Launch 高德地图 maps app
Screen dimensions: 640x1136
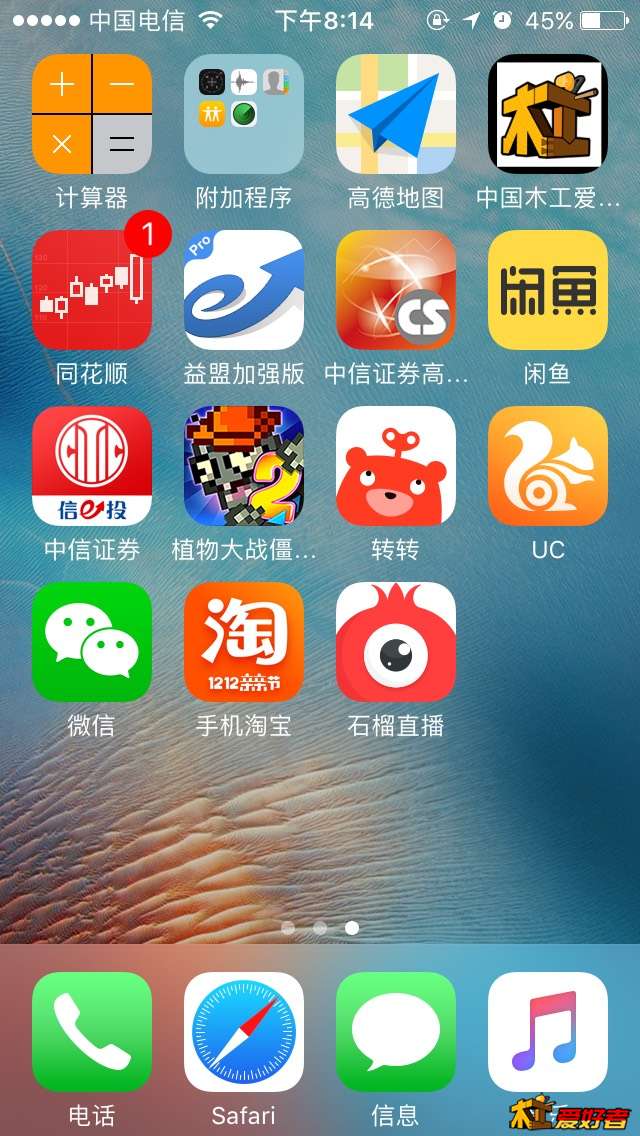click(396, 114)
